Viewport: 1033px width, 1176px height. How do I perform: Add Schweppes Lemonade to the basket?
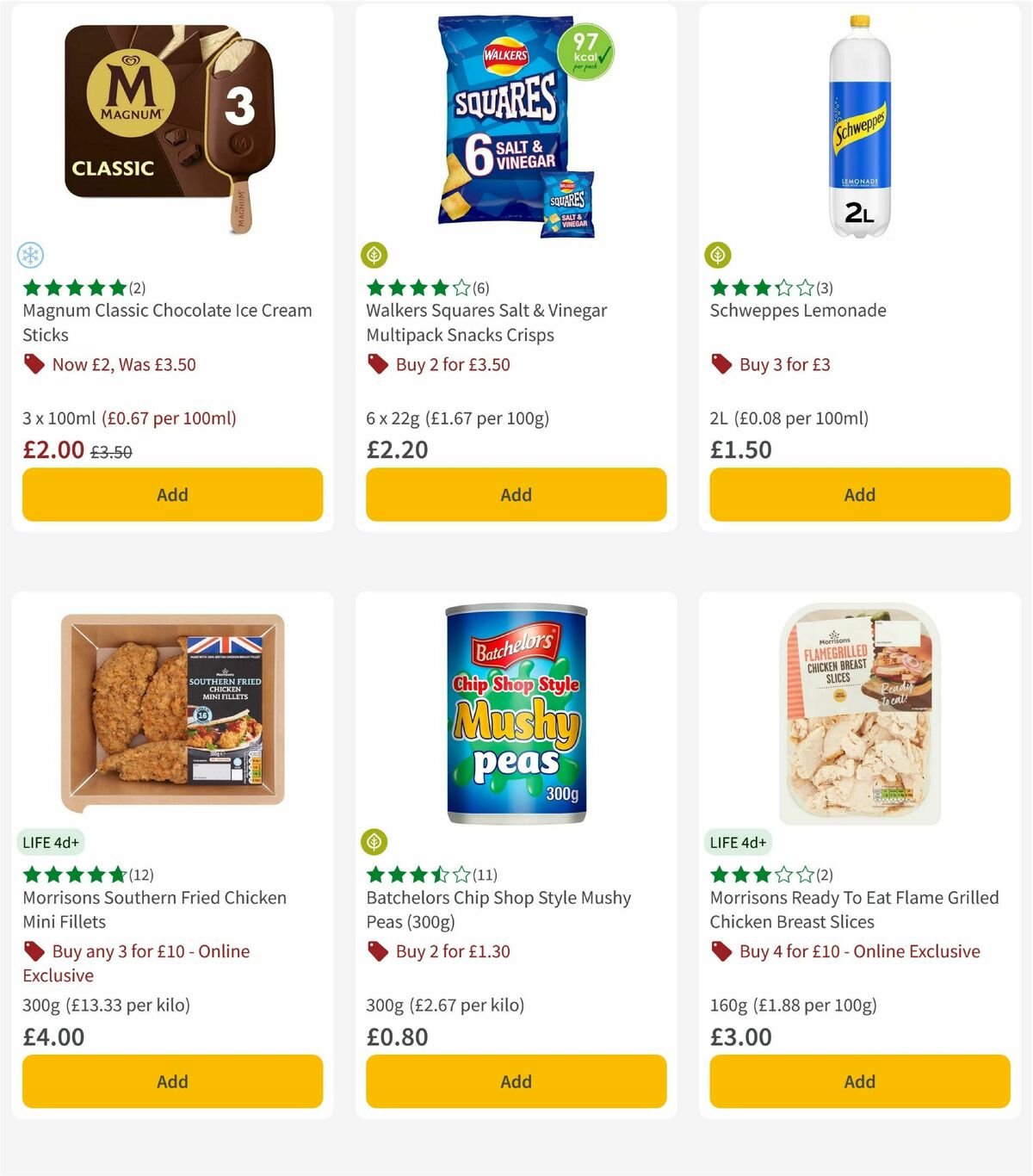(858, 494)
